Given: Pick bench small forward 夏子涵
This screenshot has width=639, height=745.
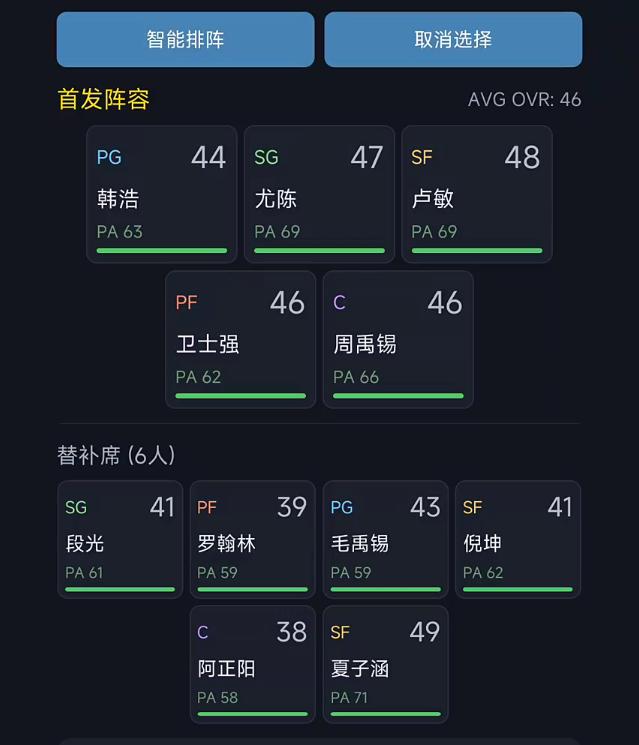Looking at the screenshot, I should tap(385, 664).
